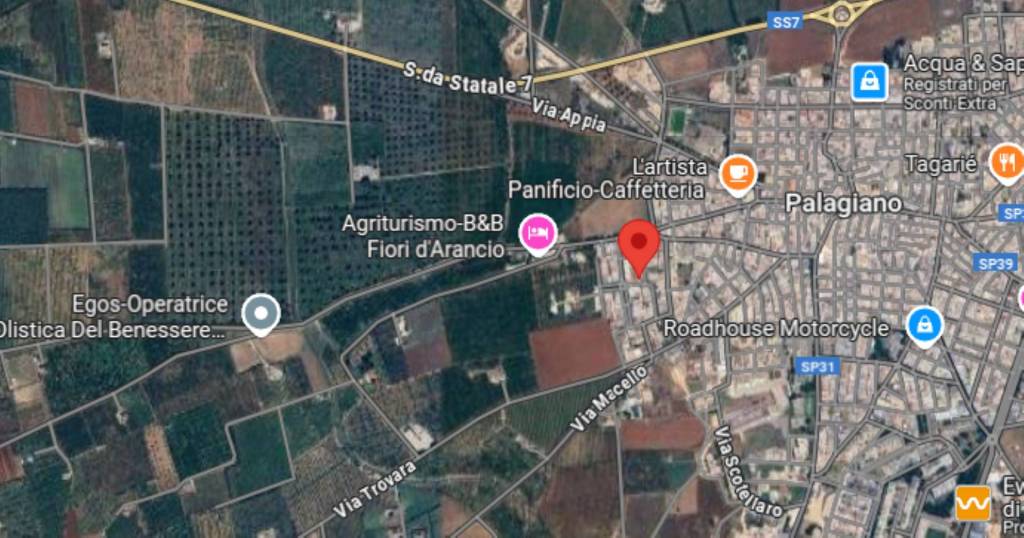Tap the Roadhouse Motorcycle shop marker

tap(925, 325)
